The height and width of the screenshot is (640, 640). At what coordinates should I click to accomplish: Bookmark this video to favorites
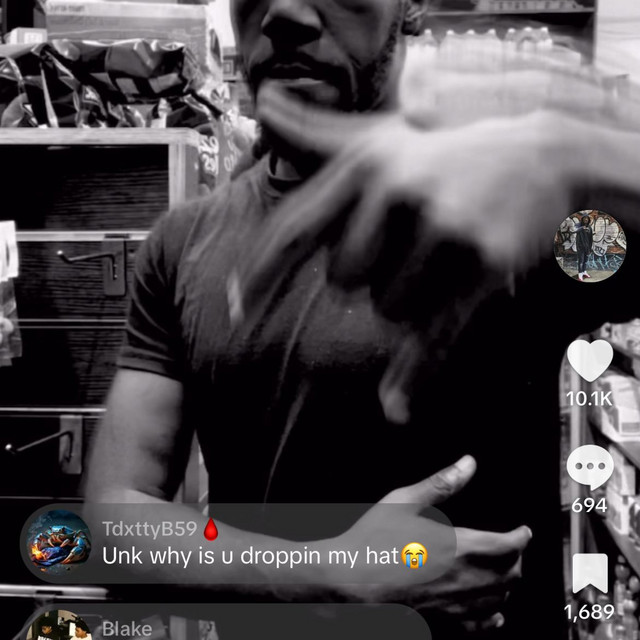click(x=590, y=576)
